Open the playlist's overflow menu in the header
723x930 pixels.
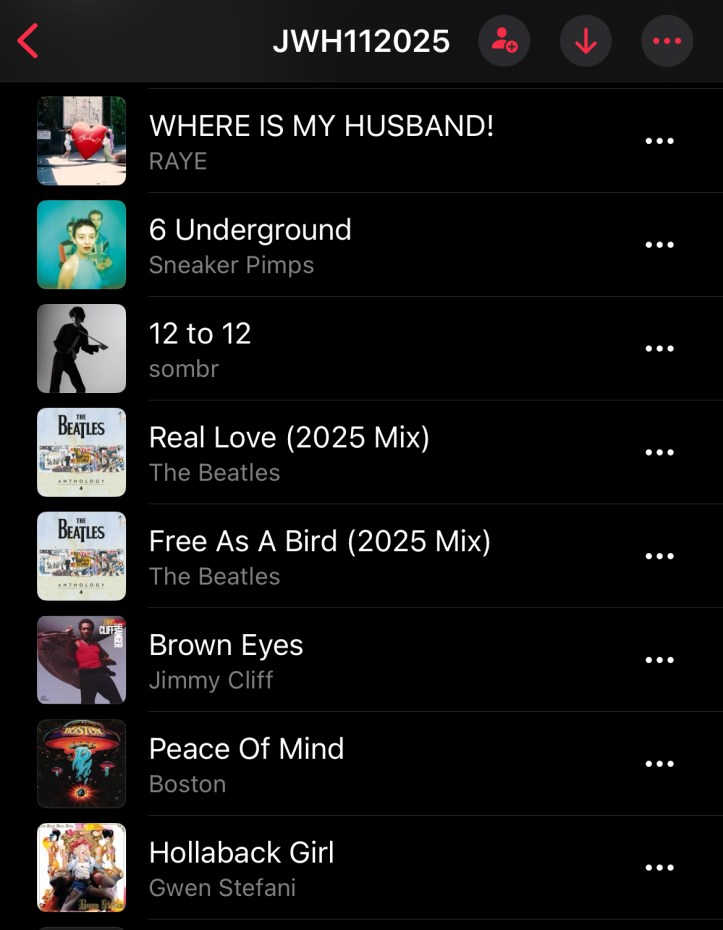[x=666, y=41]
